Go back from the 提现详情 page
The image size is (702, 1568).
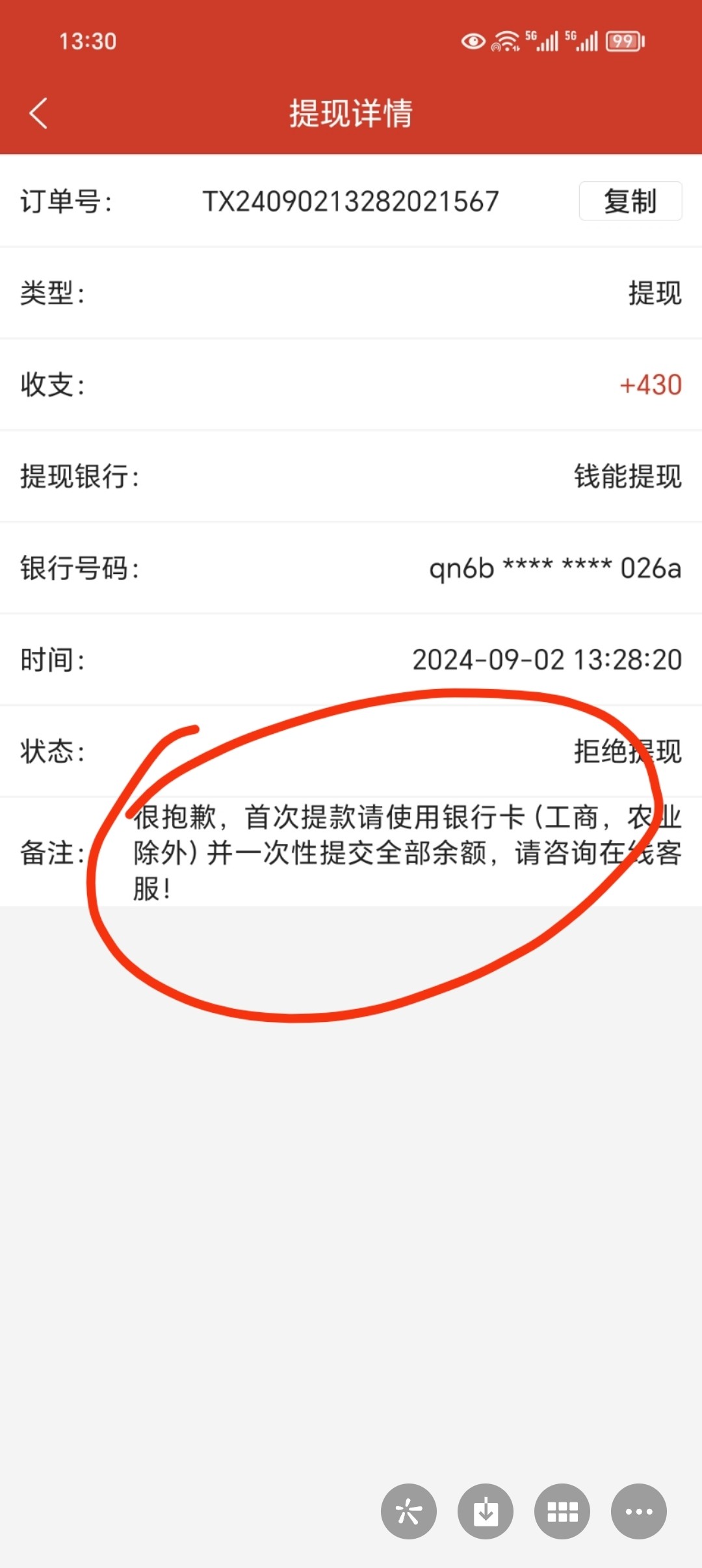38,113
